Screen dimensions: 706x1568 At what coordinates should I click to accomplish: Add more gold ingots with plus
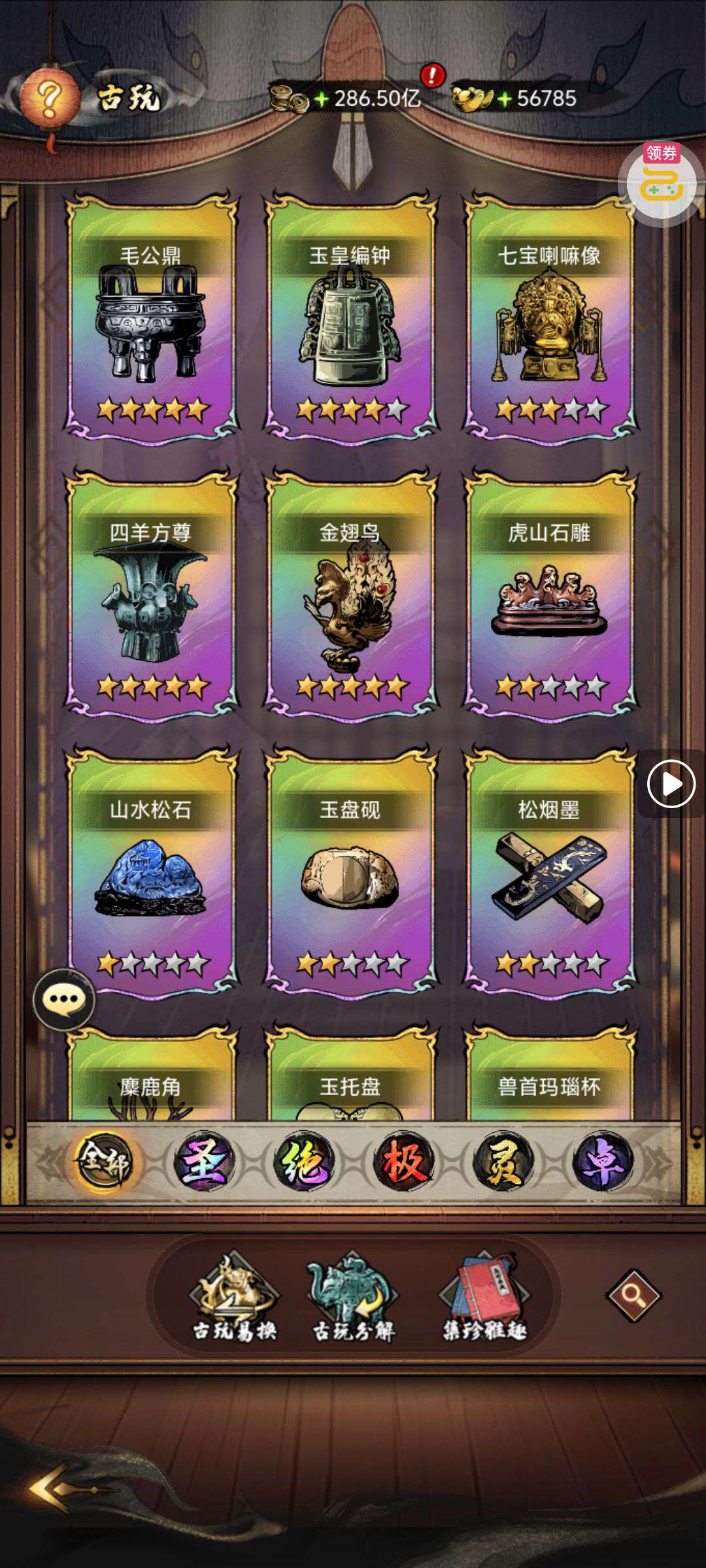coord(504,99)
